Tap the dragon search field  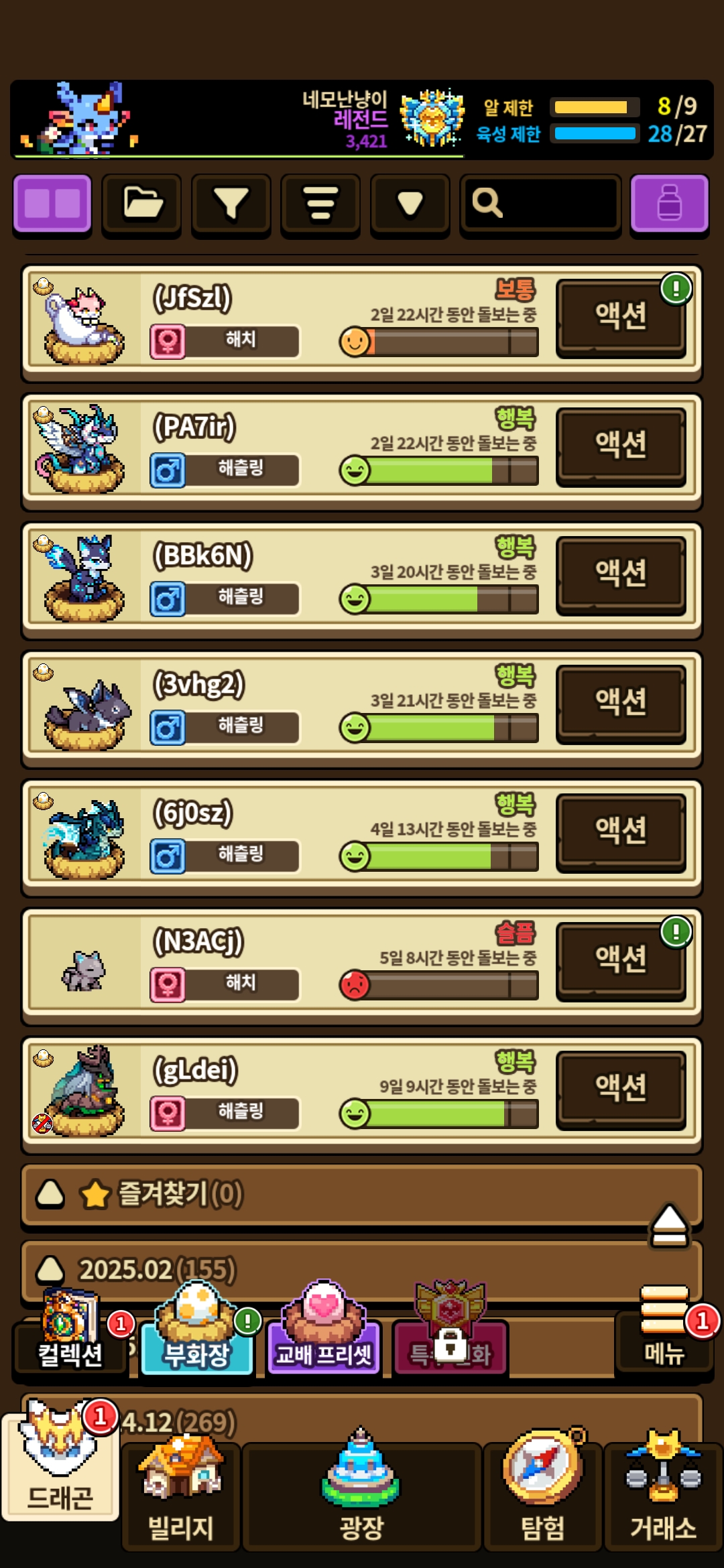point(540,204)
